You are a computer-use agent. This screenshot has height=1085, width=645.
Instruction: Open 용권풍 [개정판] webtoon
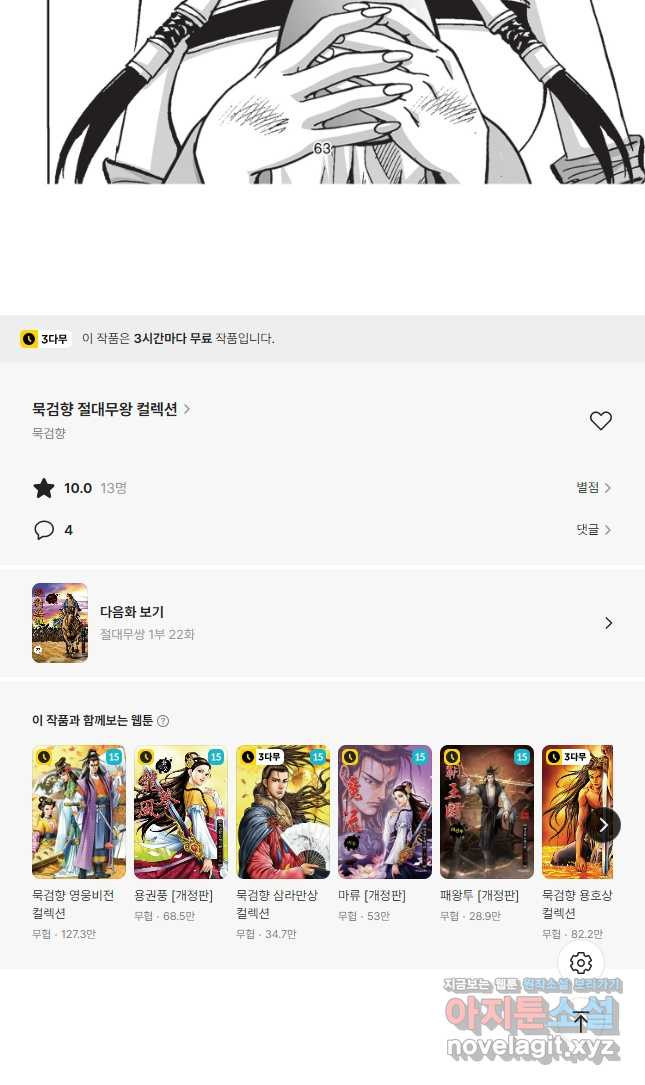pos(181,812)
